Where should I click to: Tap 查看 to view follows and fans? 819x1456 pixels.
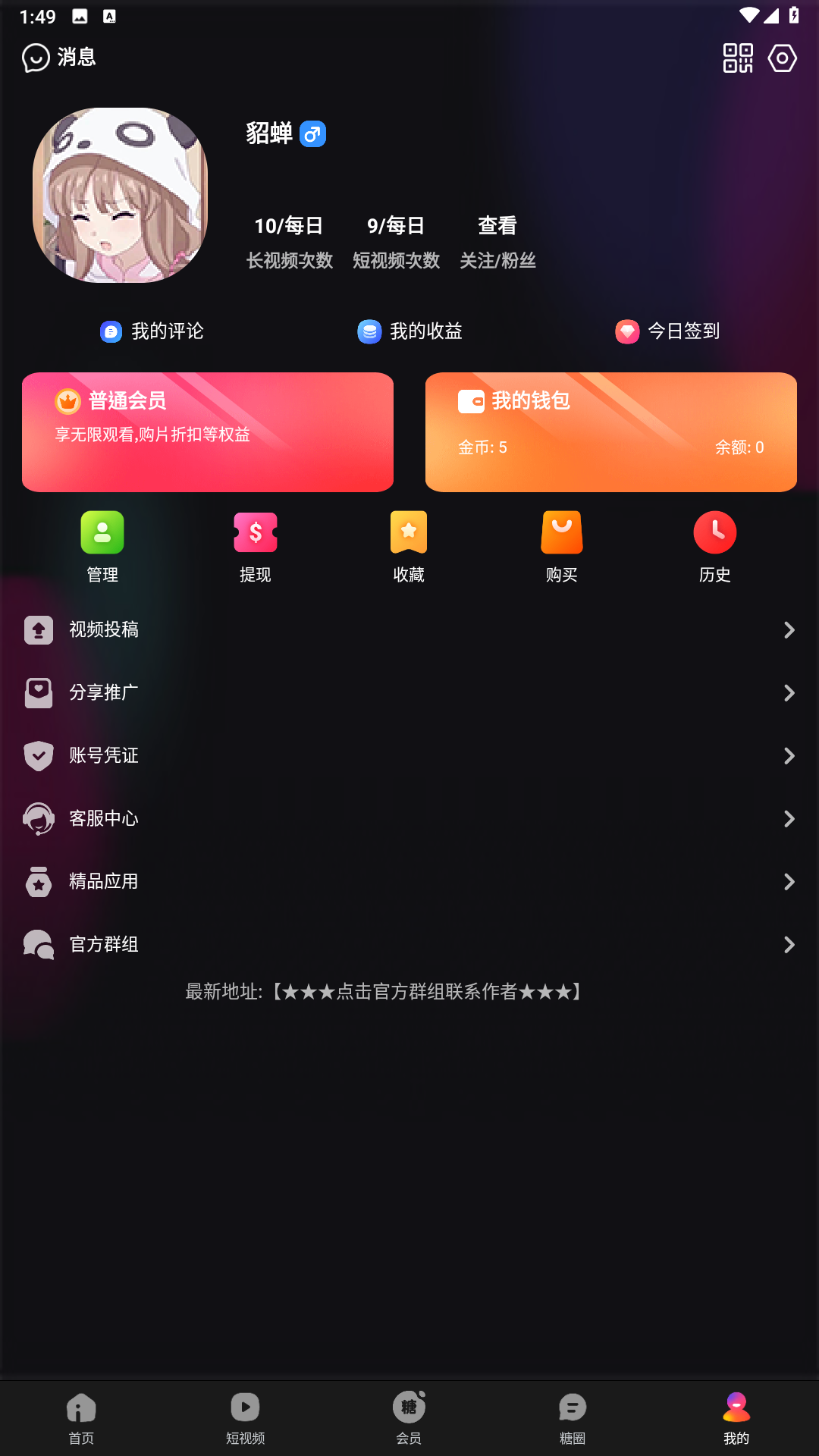497,225
